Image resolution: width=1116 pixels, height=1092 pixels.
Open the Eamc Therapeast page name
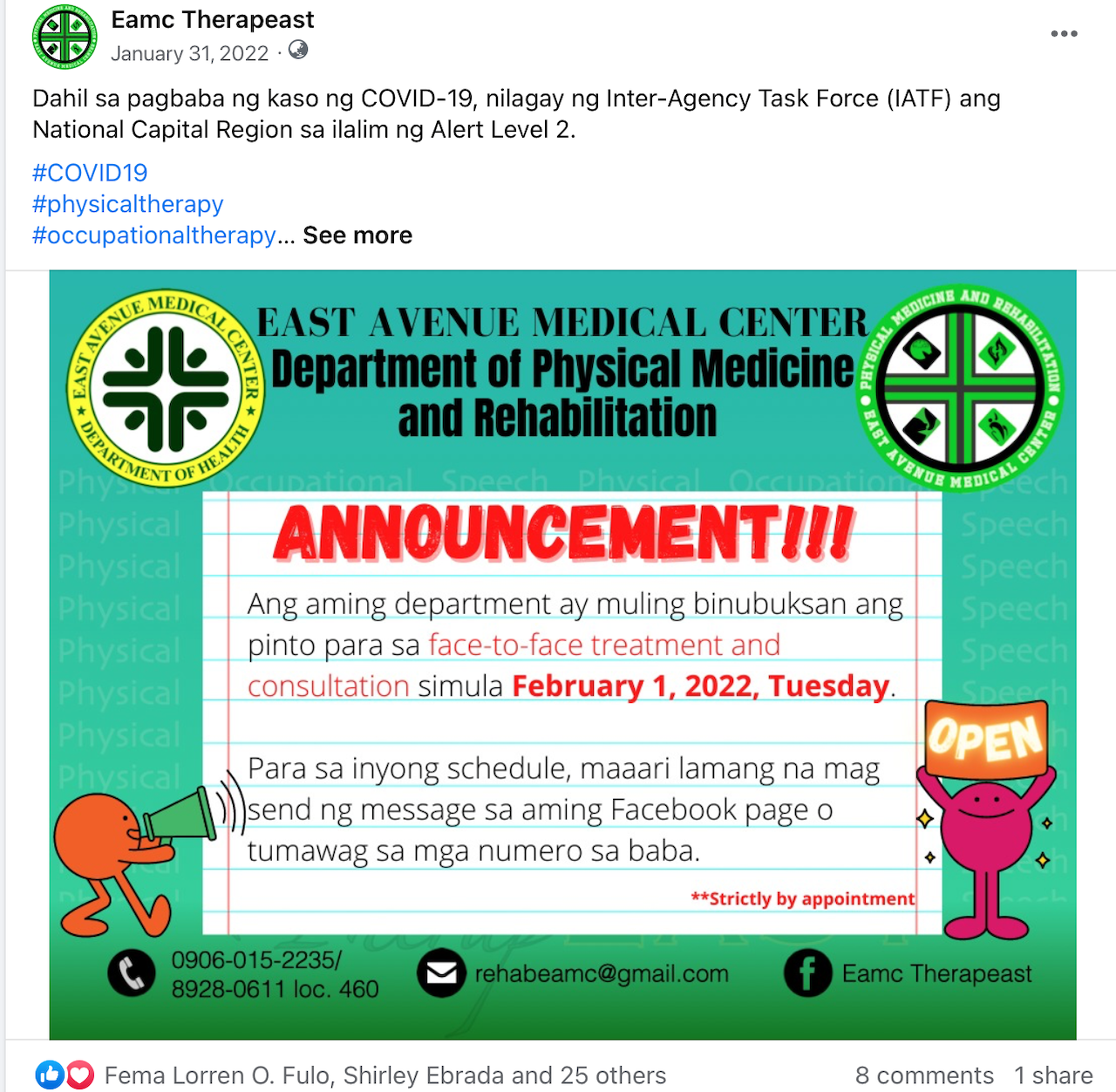click(x=212, y=19)
